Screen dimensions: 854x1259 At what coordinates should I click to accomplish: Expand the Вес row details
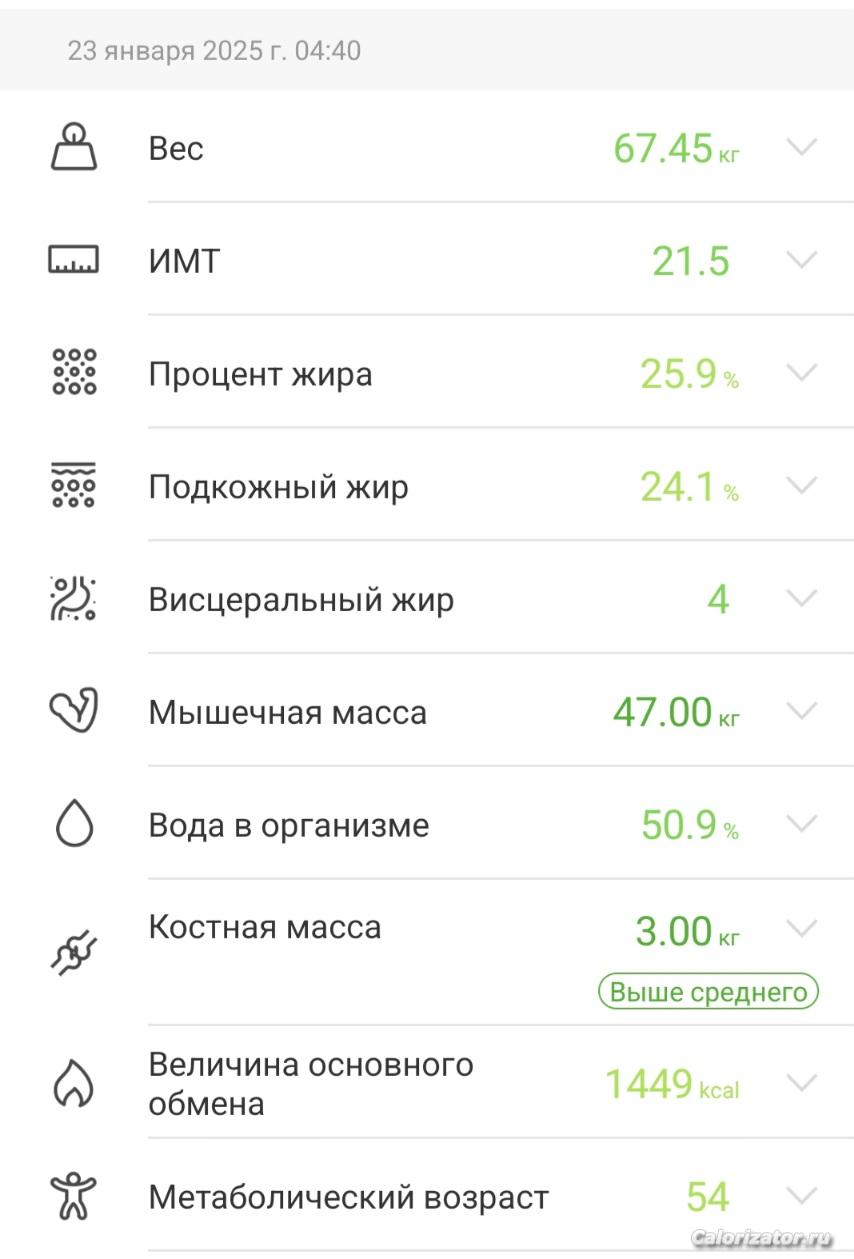click(x=801, y=148)
